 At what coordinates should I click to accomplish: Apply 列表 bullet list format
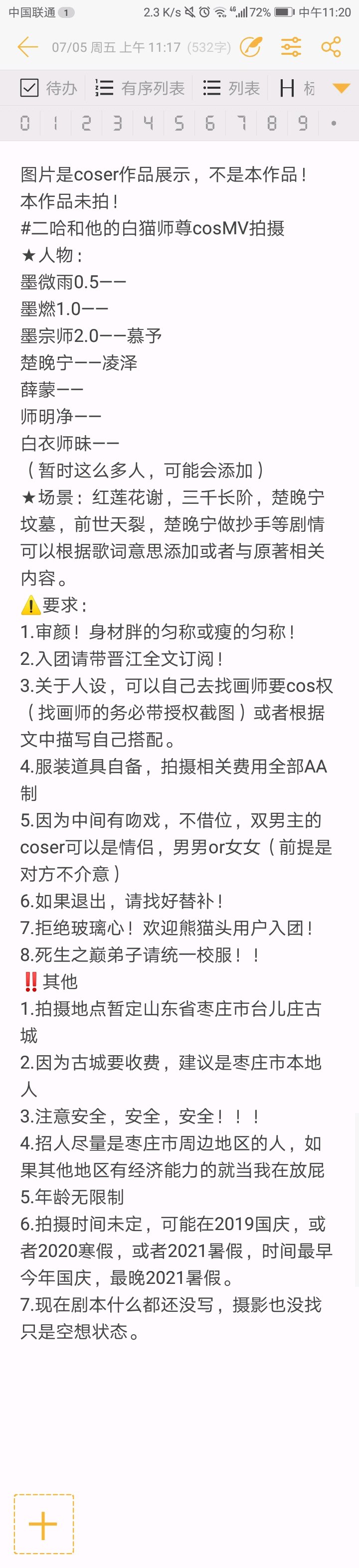click(x=231, y=88)
